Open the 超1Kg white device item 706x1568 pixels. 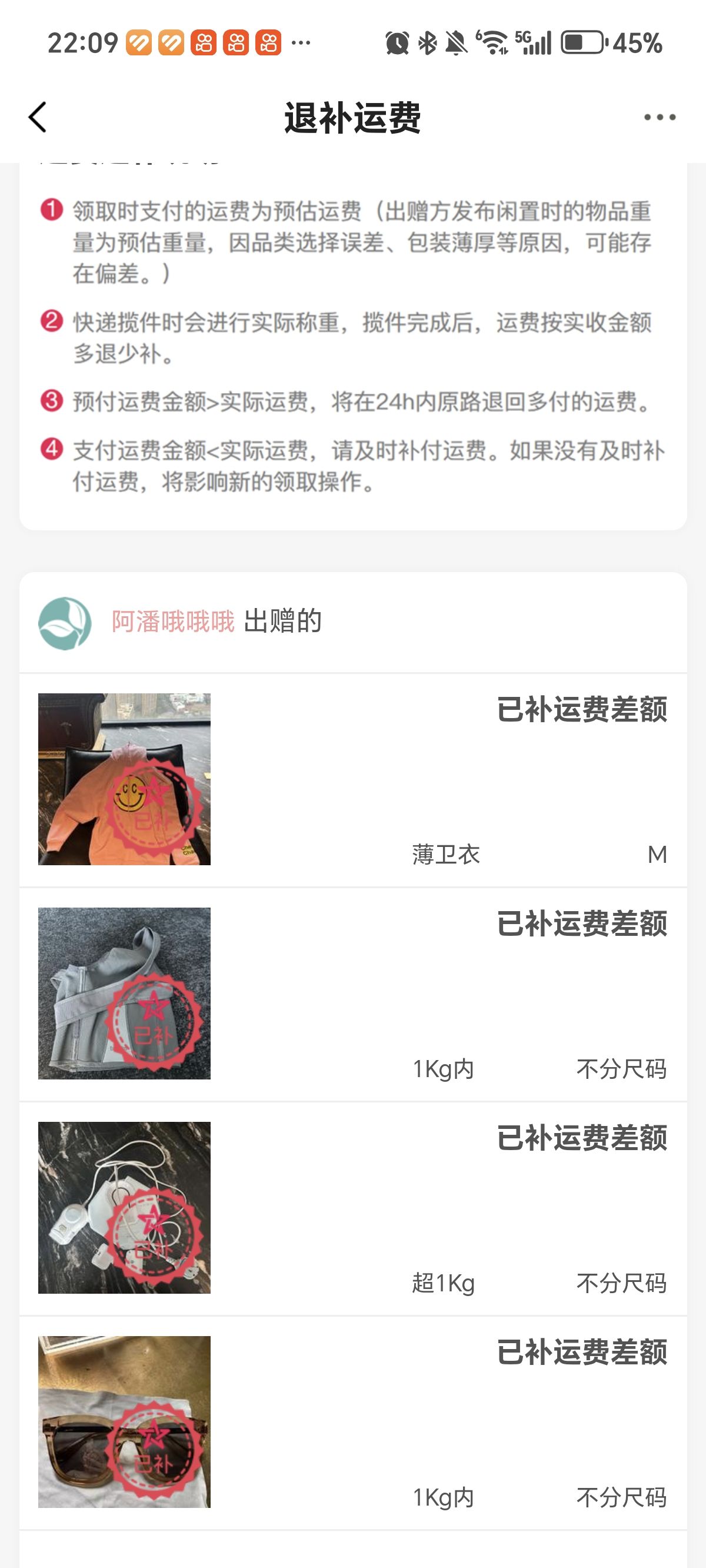click(353, 1208)
